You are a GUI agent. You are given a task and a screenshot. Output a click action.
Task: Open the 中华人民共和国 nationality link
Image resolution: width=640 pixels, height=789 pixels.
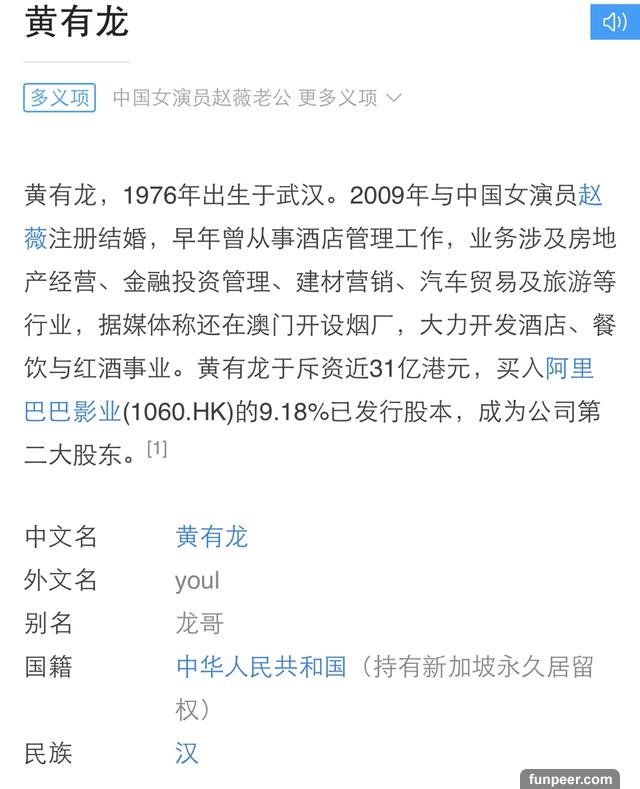[x=261, y=667]
